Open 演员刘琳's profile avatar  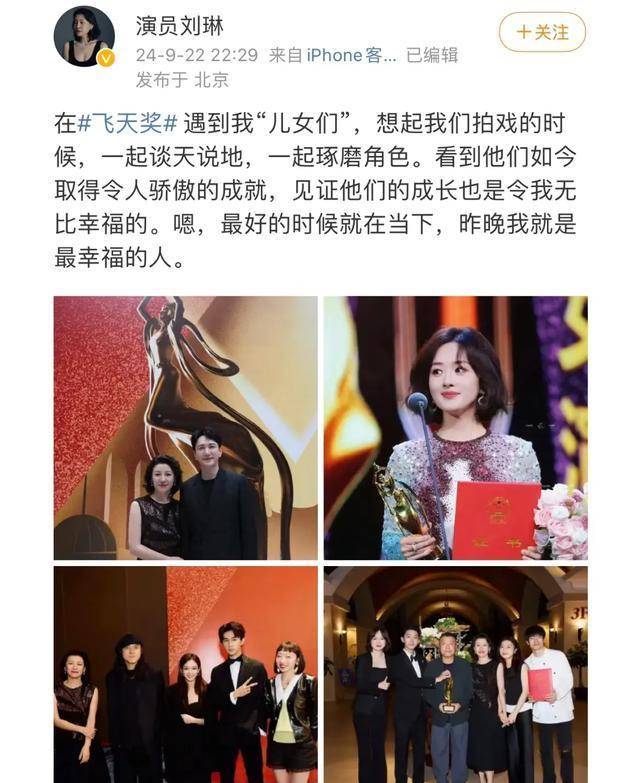coord(83,36)
